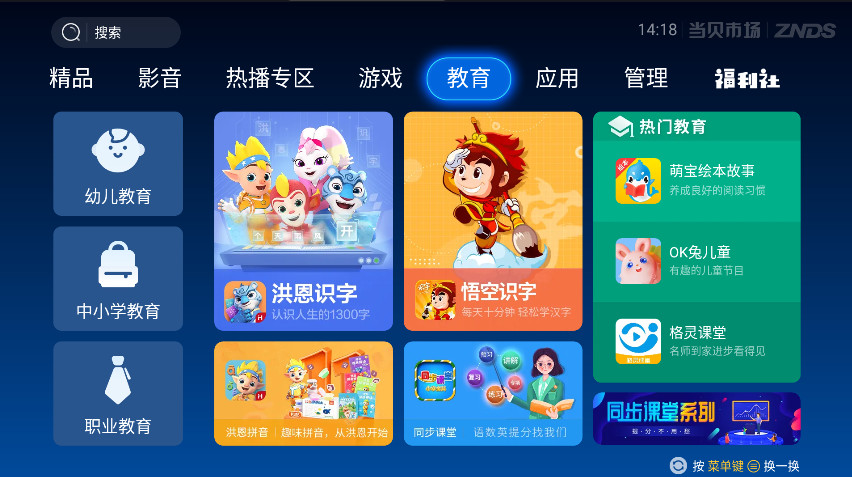
Task: Open the 福利社 tab
Action: click(x=747, y=79)
